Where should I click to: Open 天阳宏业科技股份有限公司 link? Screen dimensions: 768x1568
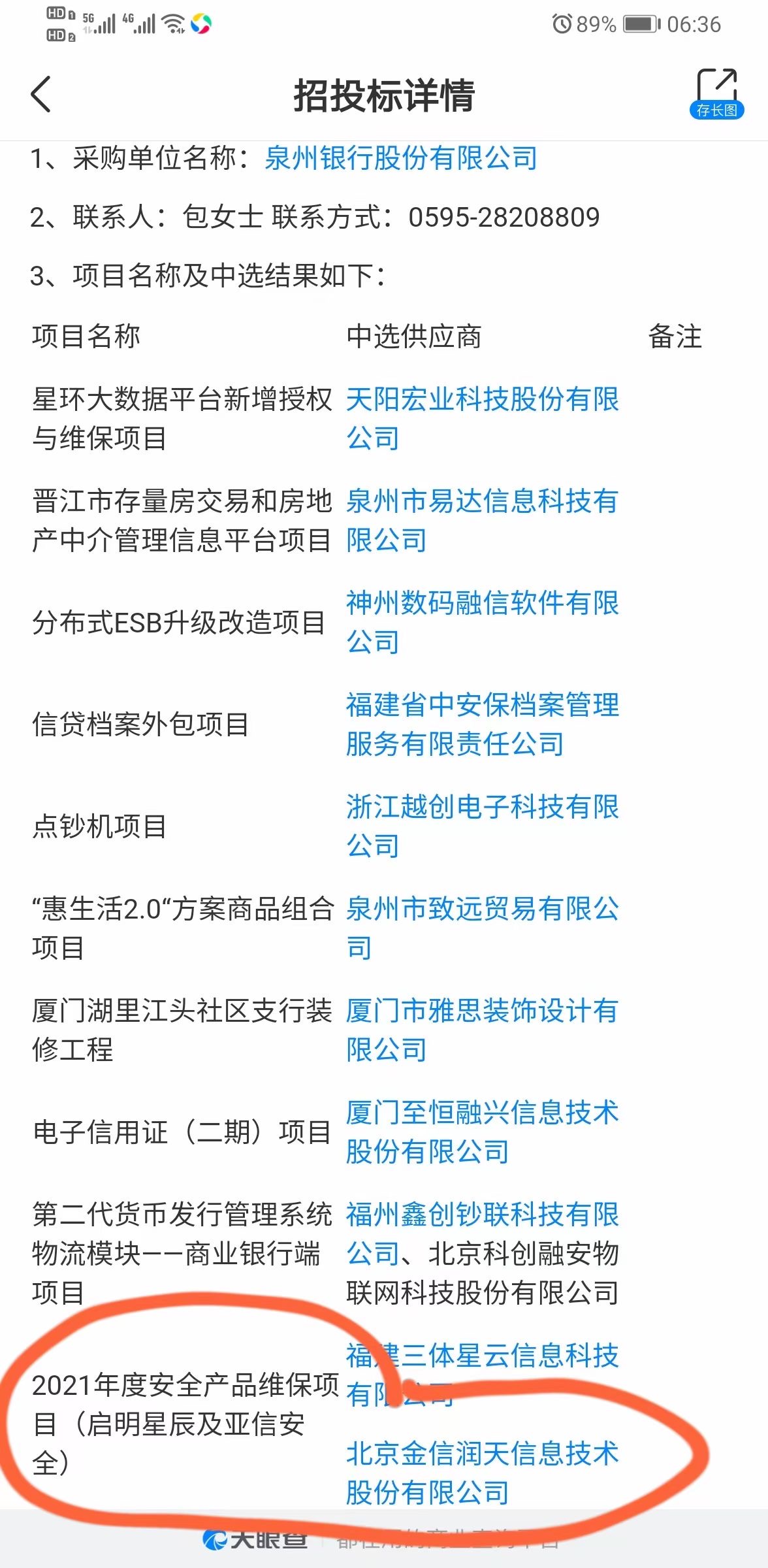pyautogui.click(x=483, y=418)
